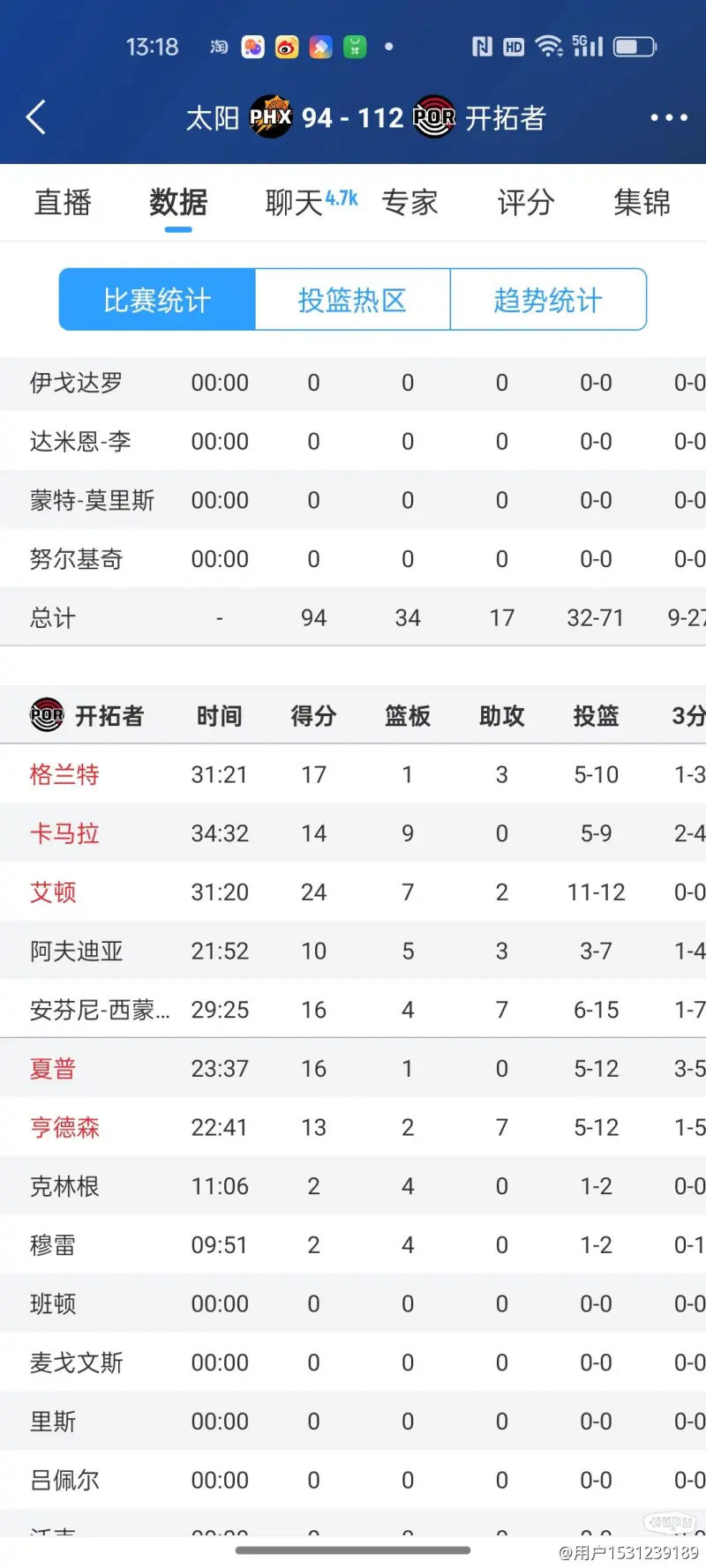The width and height of the screenshot is (706, 1568).
Task: Open the 开拓者 team logo in header
Action: 434,117
